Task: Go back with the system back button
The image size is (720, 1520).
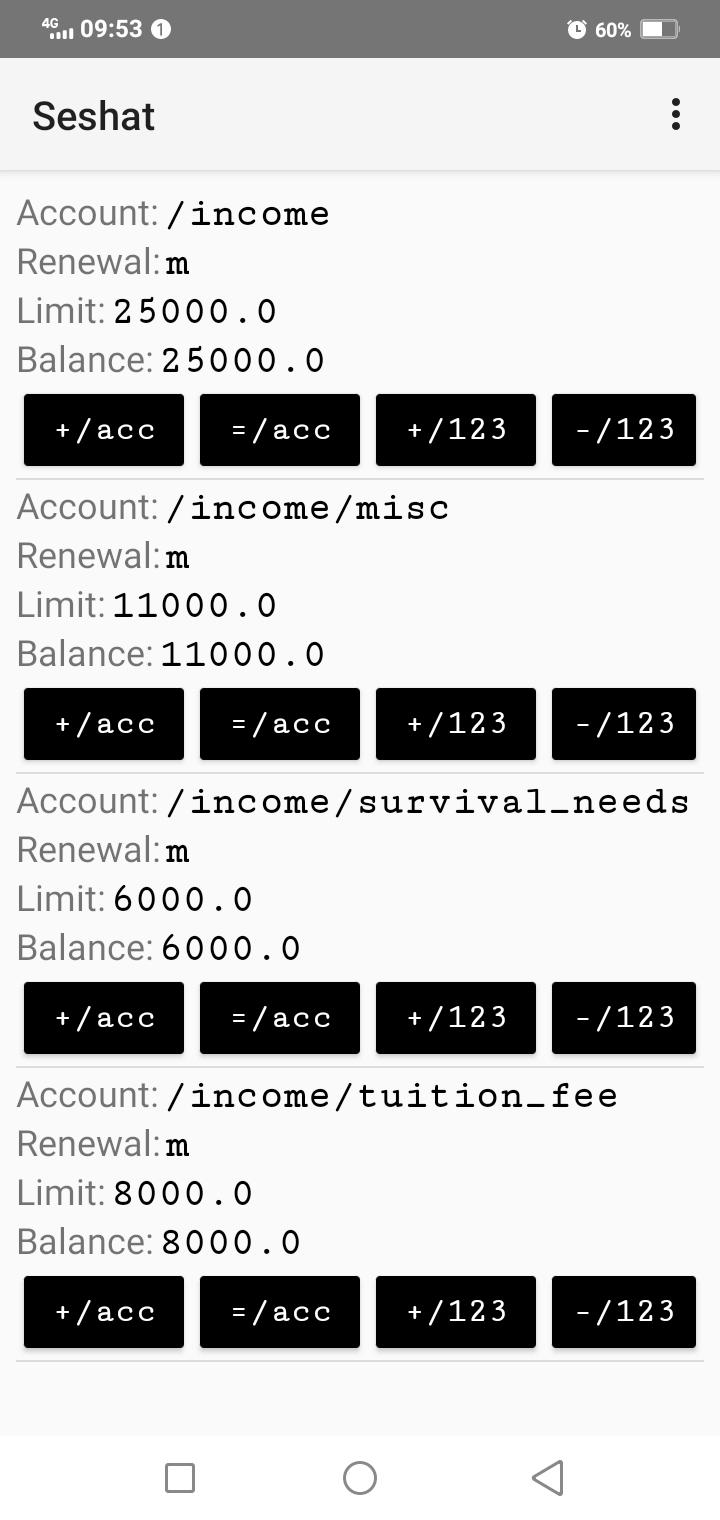Action: [547, 1477]
